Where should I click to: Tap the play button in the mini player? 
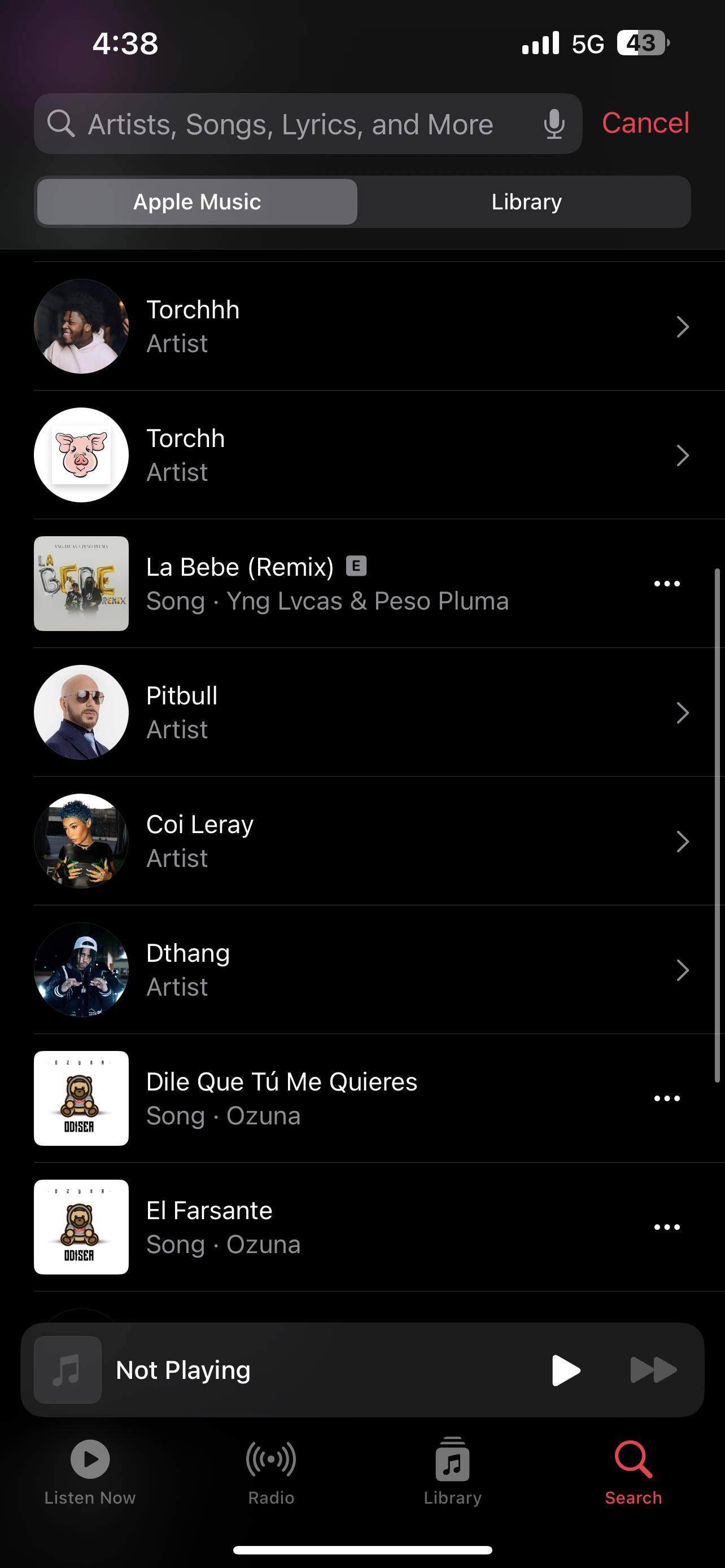(x=566, y=1370)
